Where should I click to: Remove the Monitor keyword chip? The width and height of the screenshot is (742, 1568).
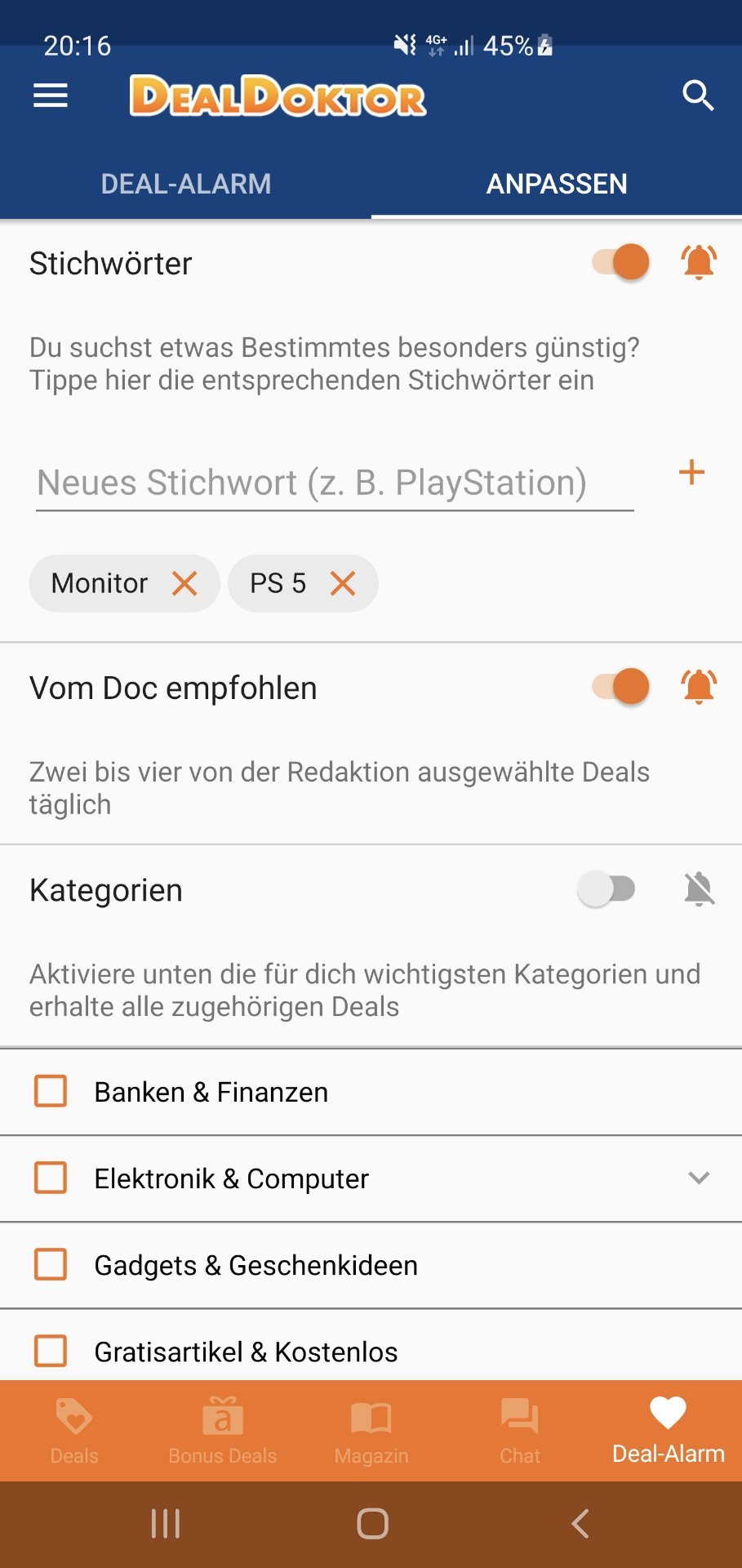(184, 583)
